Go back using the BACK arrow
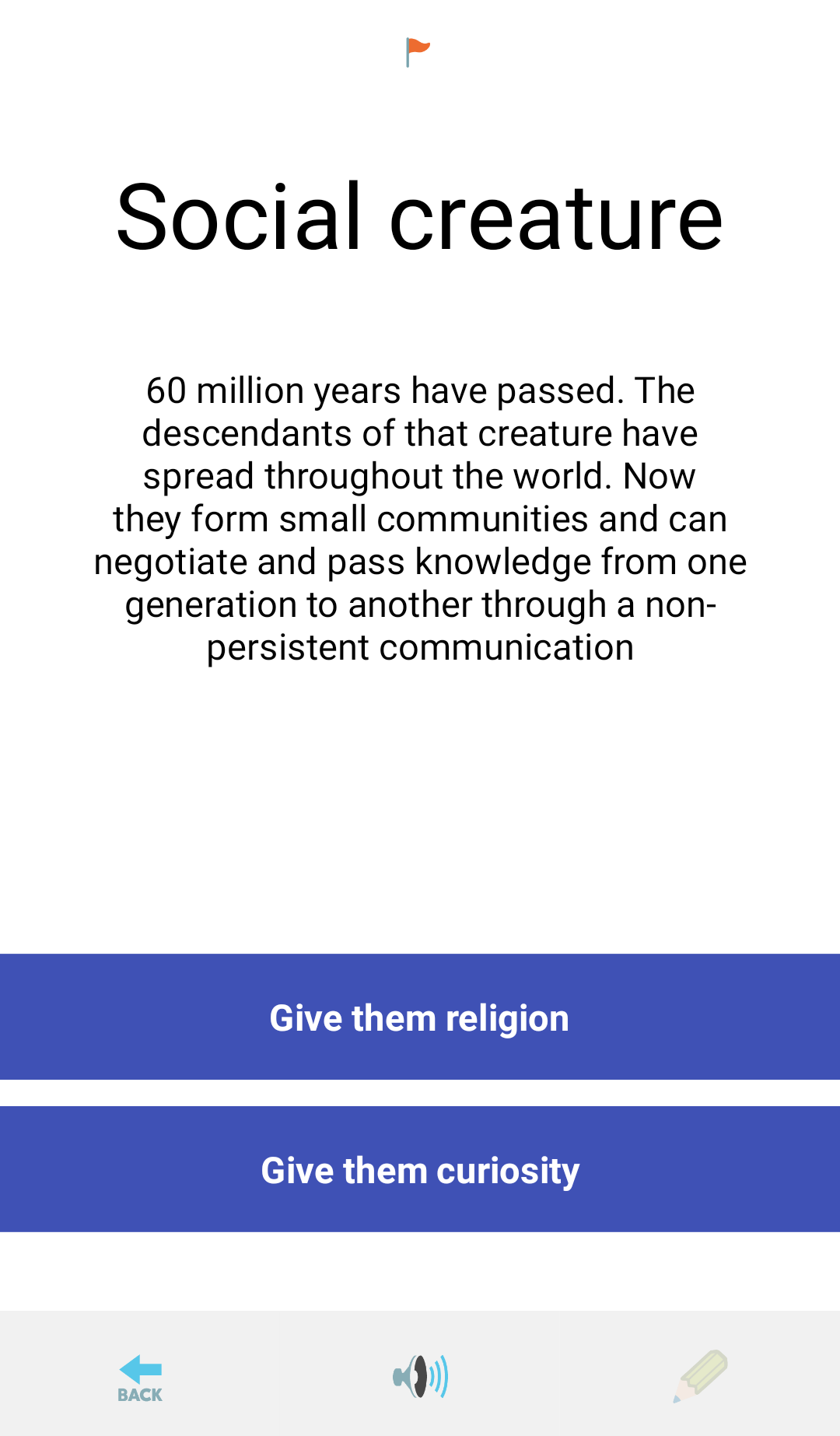The image size is (840, 1436). [140, 1378]
